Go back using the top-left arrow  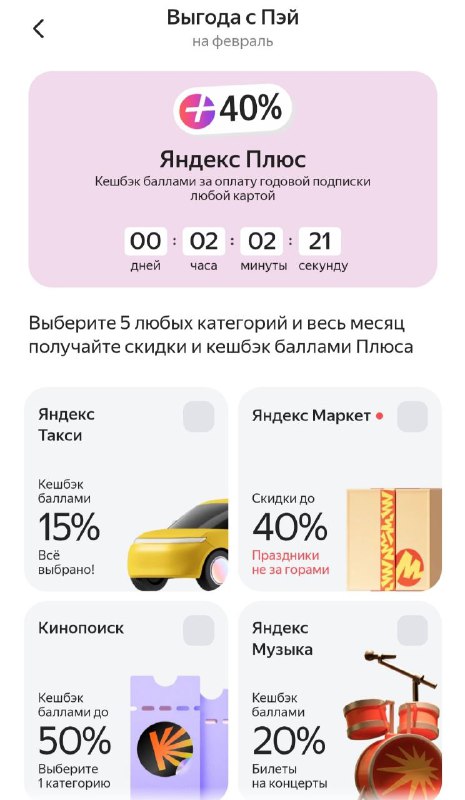pos(39,29)
